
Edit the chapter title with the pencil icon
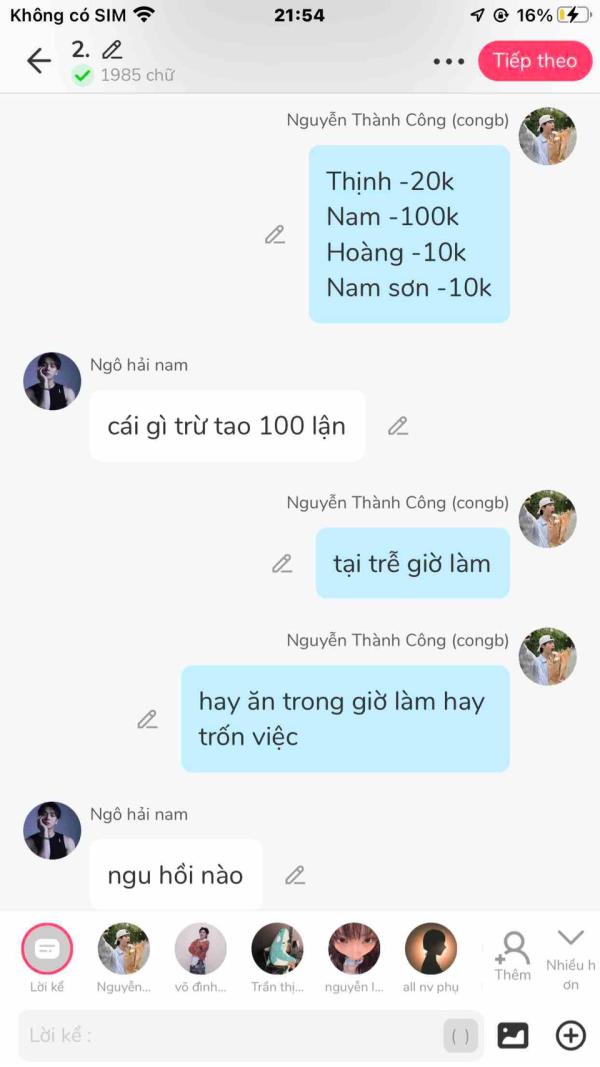tap(112, 50)
